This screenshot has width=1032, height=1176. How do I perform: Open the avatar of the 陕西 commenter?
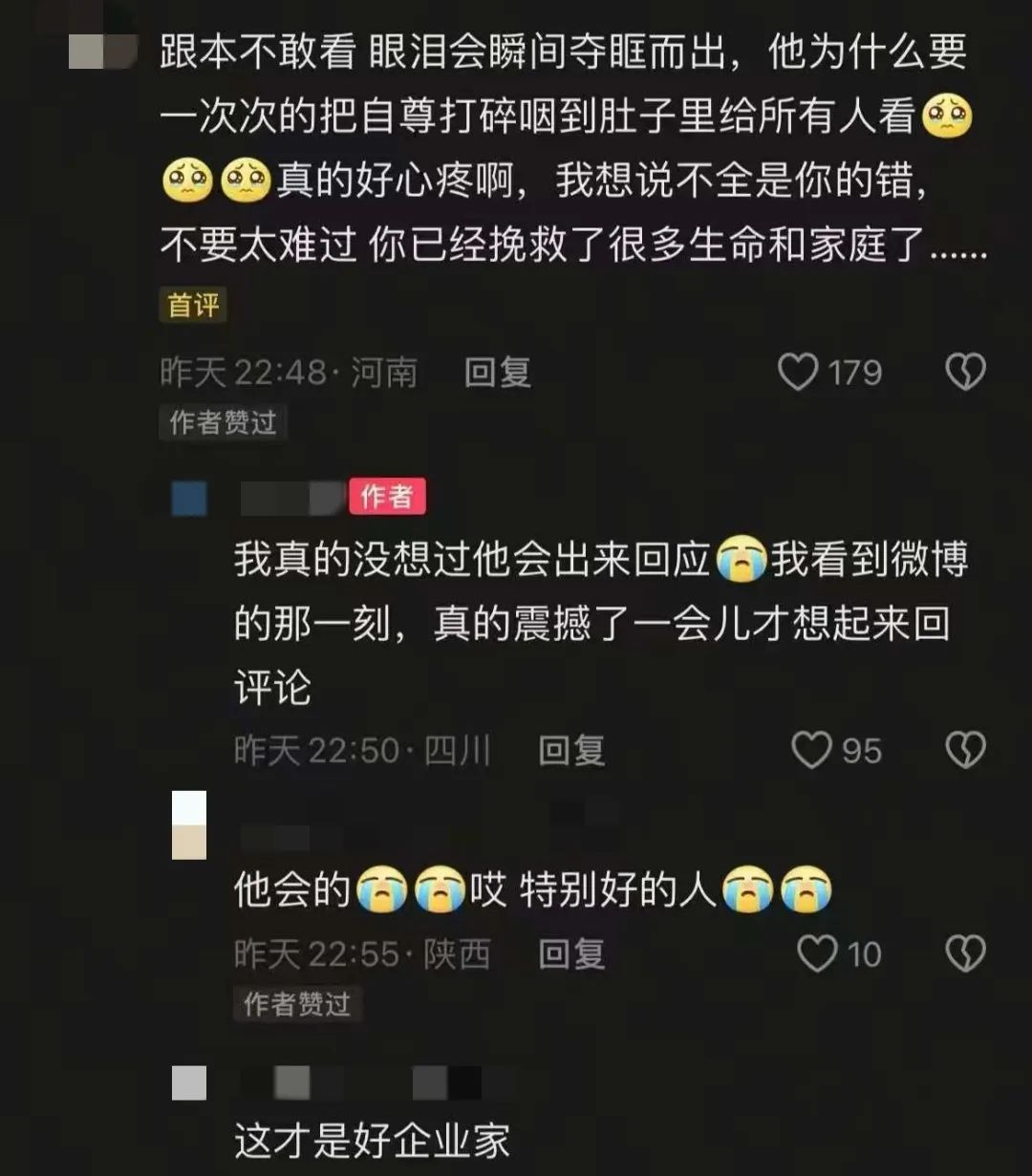[189, 824]
